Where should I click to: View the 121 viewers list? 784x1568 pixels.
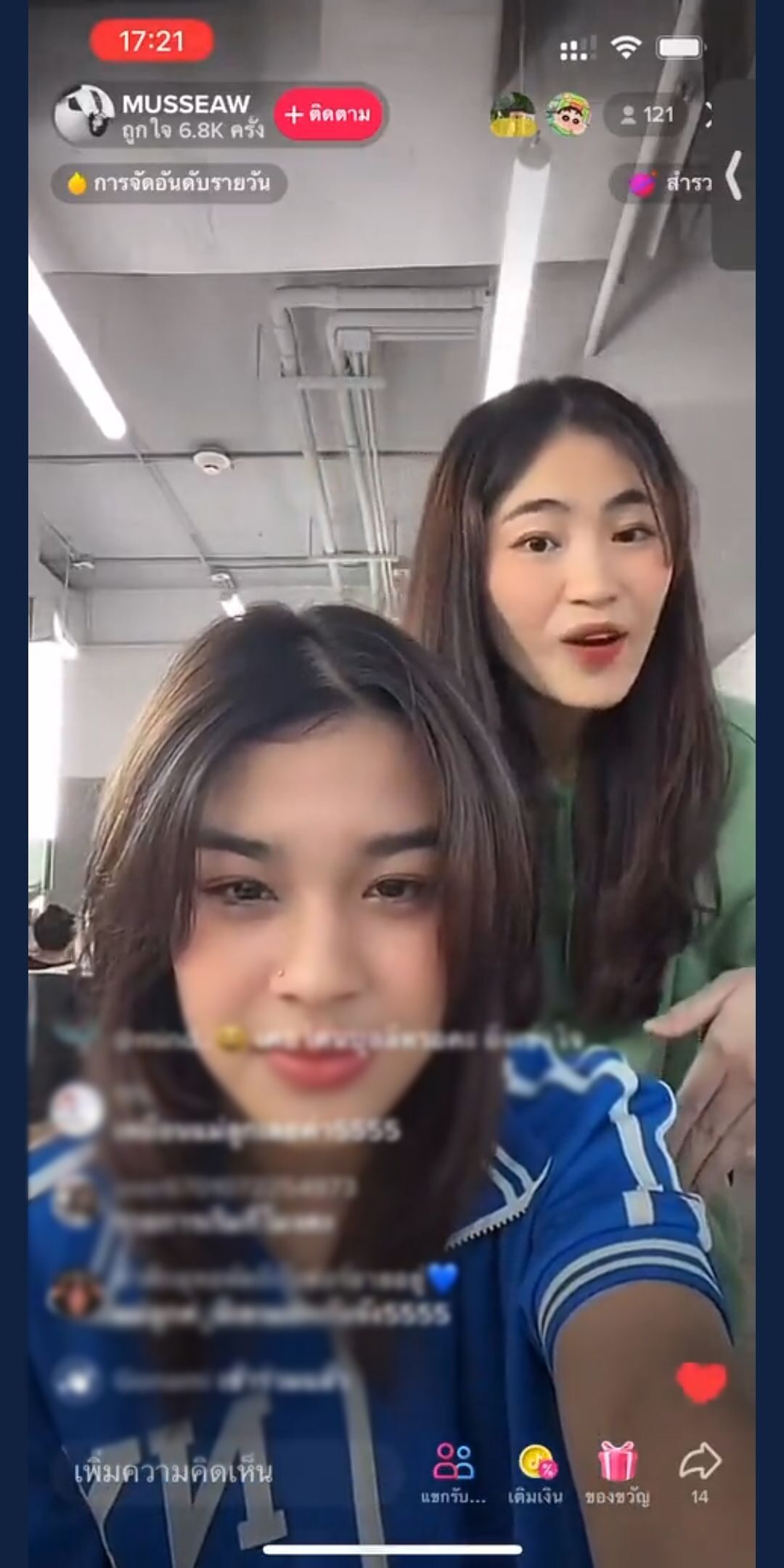coord(645,115)
